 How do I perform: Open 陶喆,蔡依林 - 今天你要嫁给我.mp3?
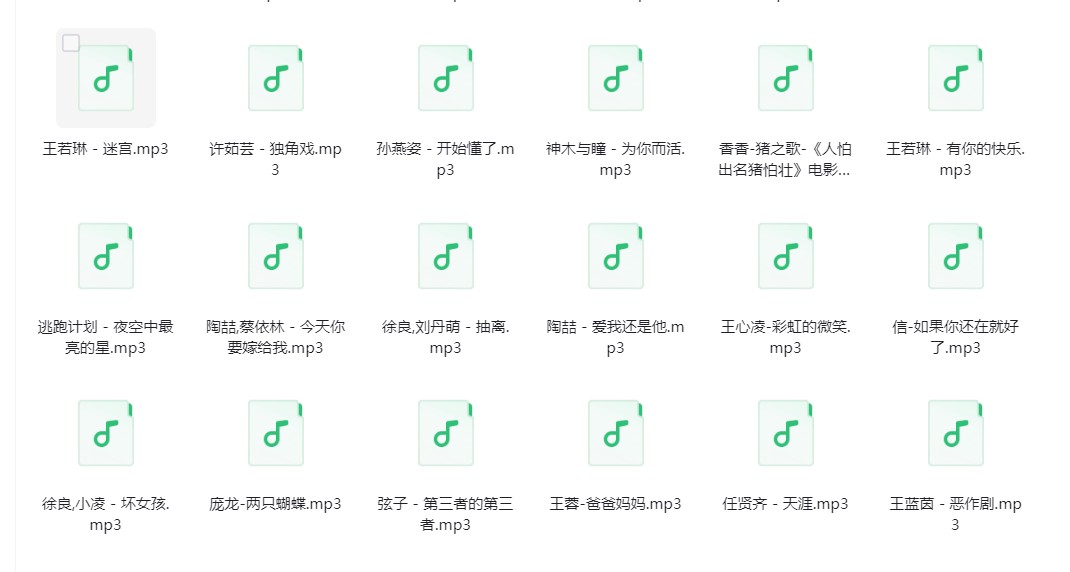[276, 256]
